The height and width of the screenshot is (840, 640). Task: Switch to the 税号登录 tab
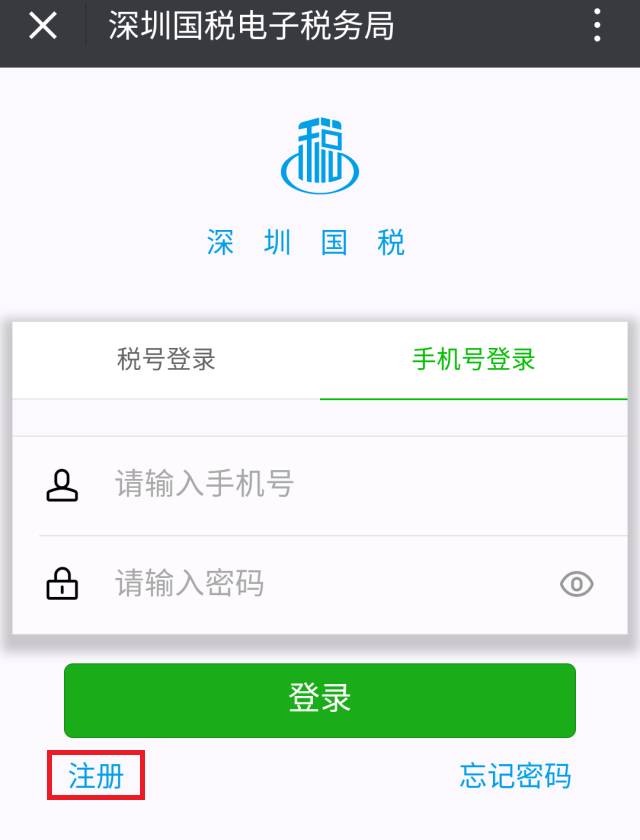point(166,360)
